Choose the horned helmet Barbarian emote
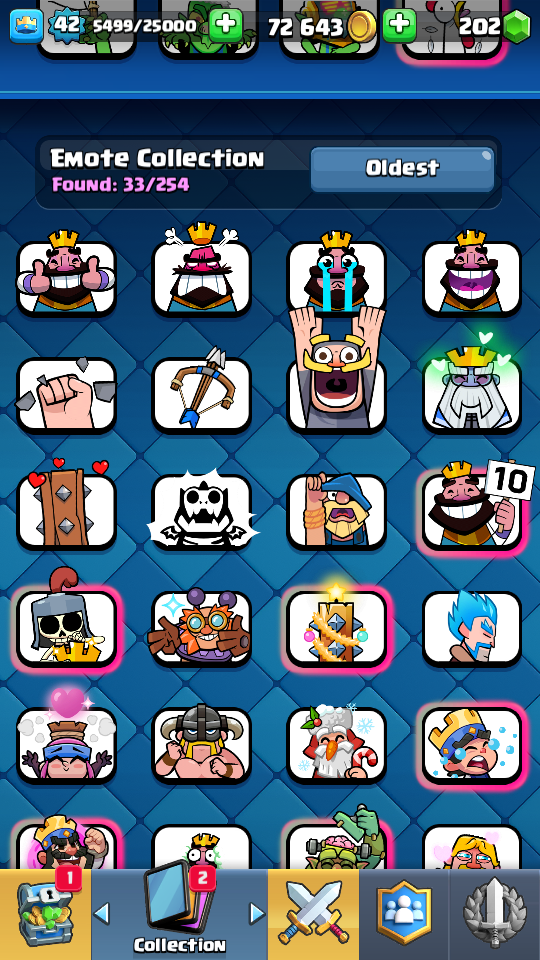Image resolution: width=540 pixels, height=960 pixels. click(x=201, y=743)
